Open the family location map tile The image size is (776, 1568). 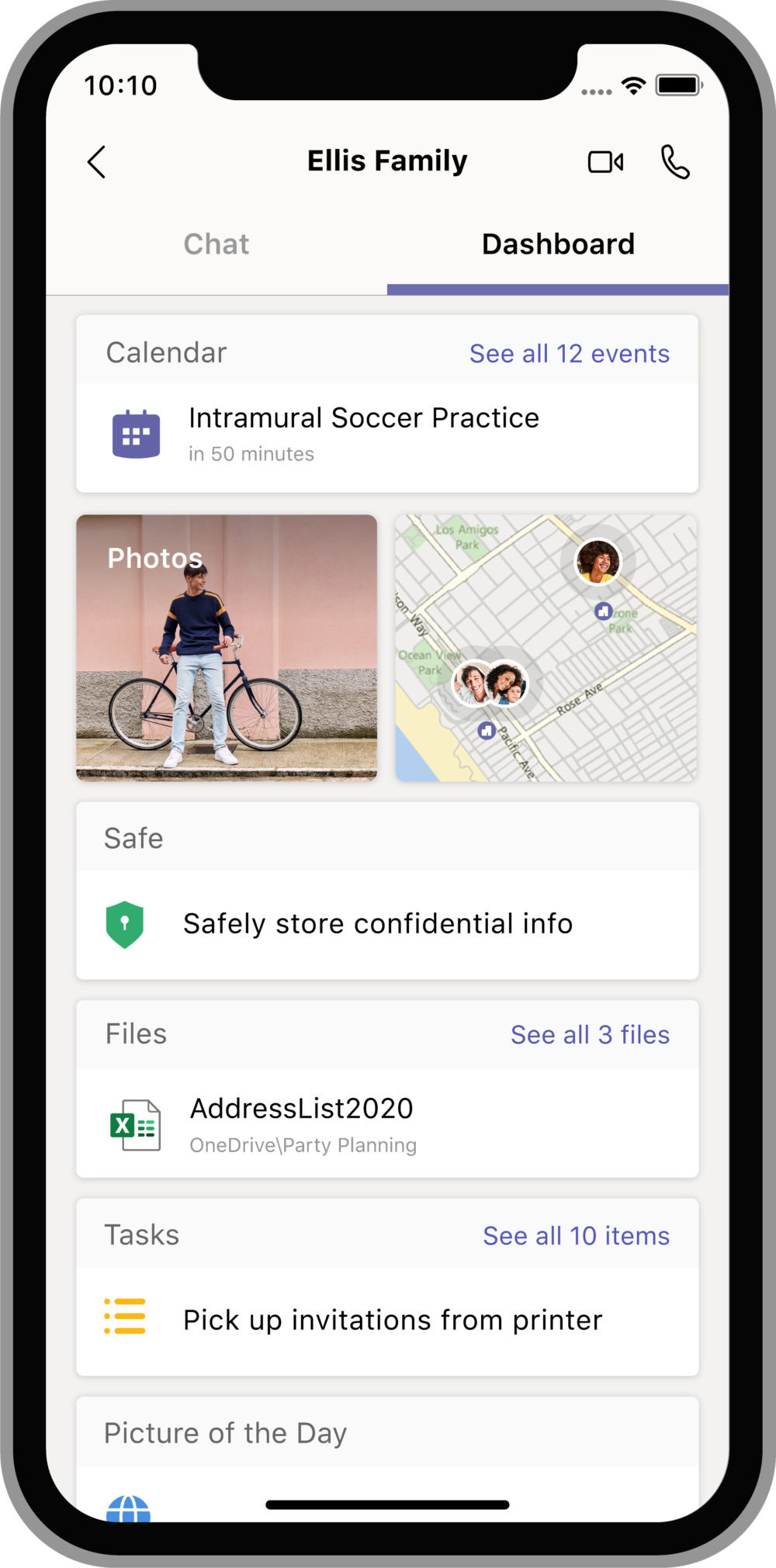546,648
